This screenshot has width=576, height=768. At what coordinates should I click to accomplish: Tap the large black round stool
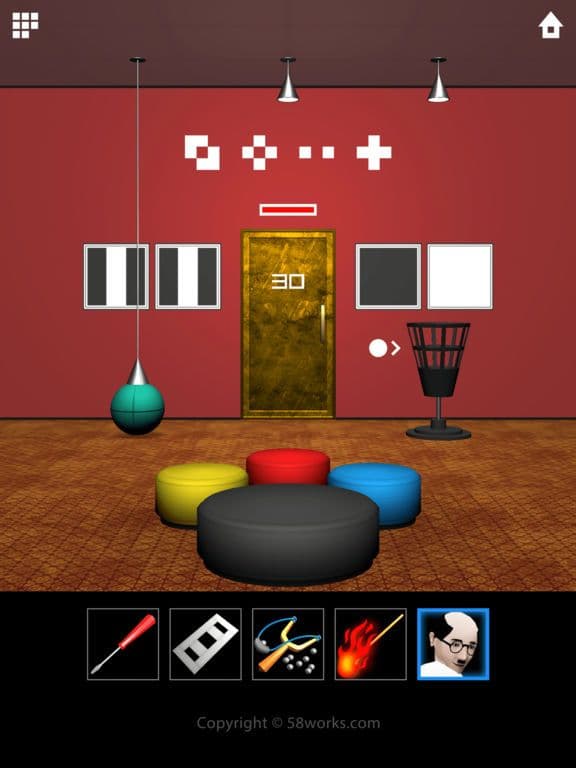pyautogui.click(x=288, y=534)
